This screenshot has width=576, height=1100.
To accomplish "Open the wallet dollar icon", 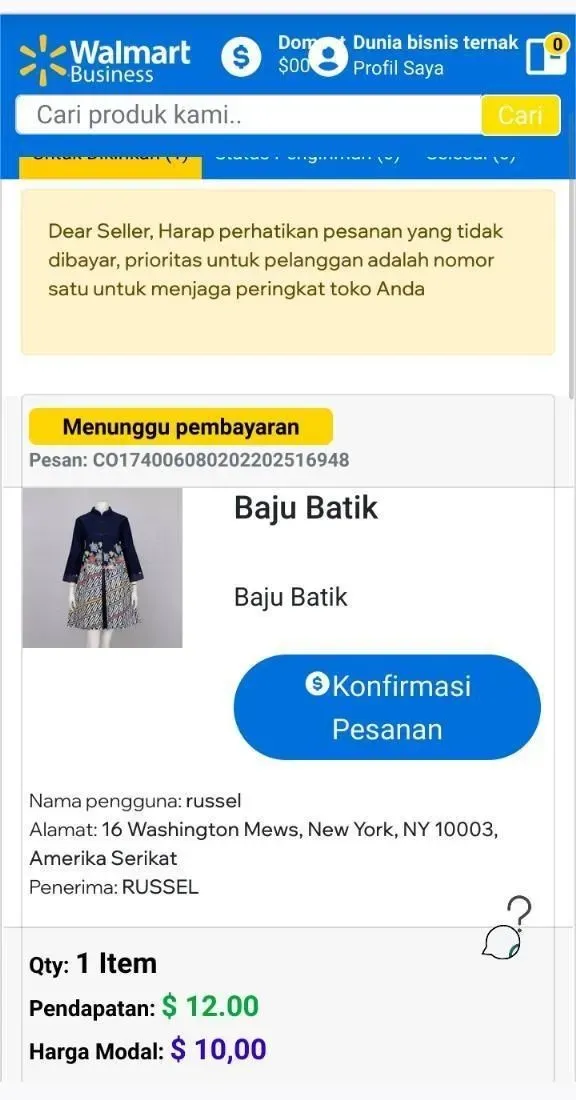I will point(241,57).
